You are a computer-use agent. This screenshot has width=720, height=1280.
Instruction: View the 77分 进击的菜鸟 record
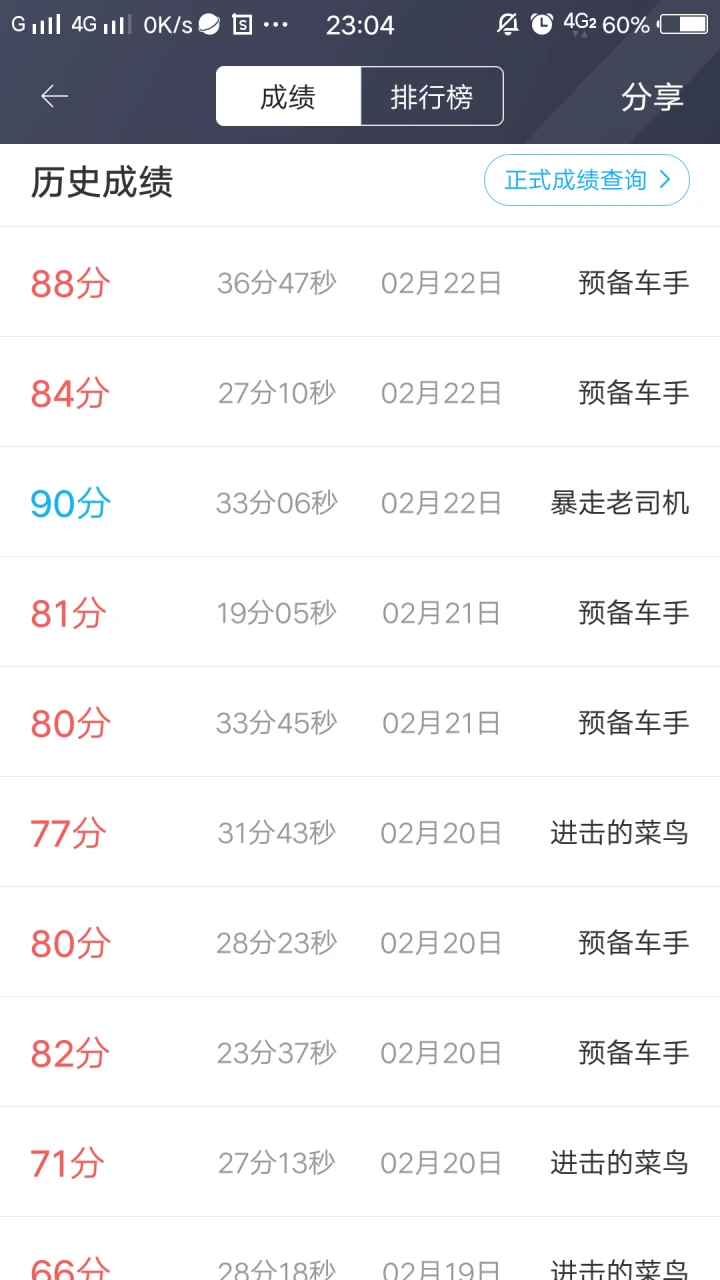click(360, 832)
